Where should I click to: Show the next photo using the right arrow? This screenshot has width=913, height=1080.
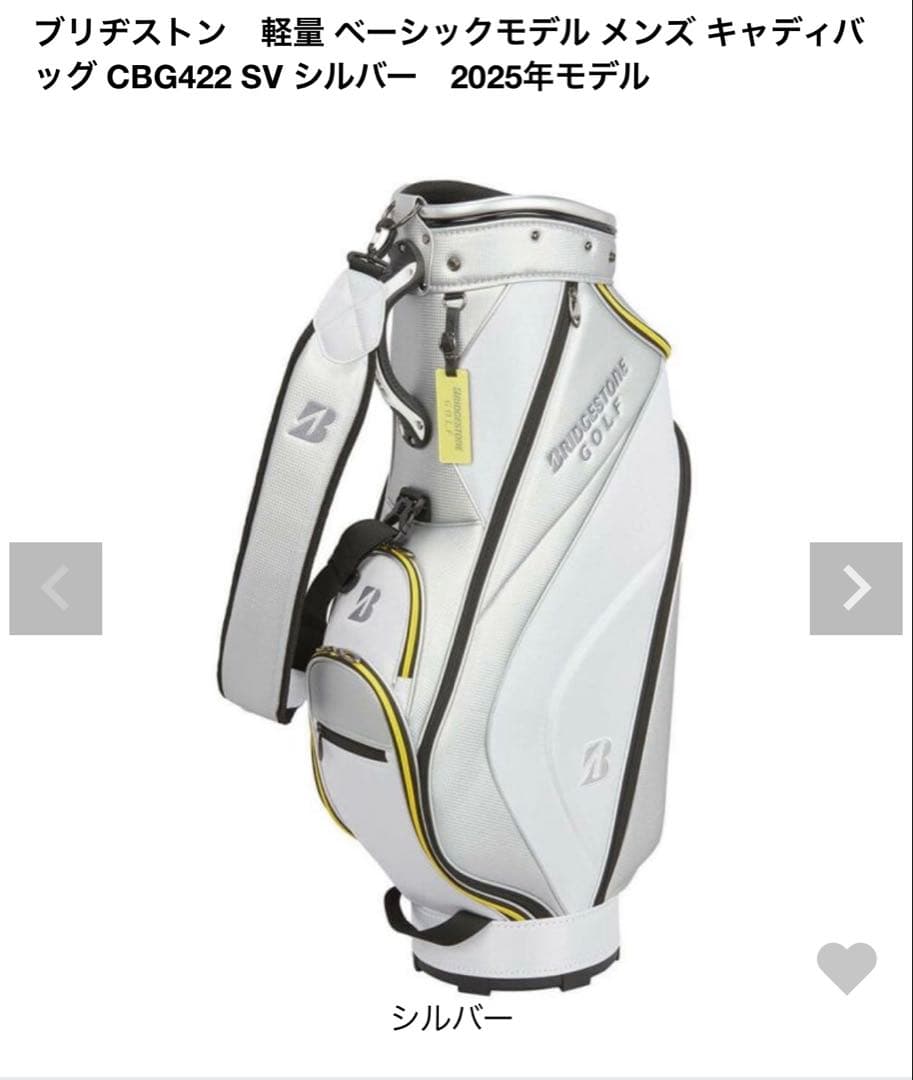tap(855, 587)
